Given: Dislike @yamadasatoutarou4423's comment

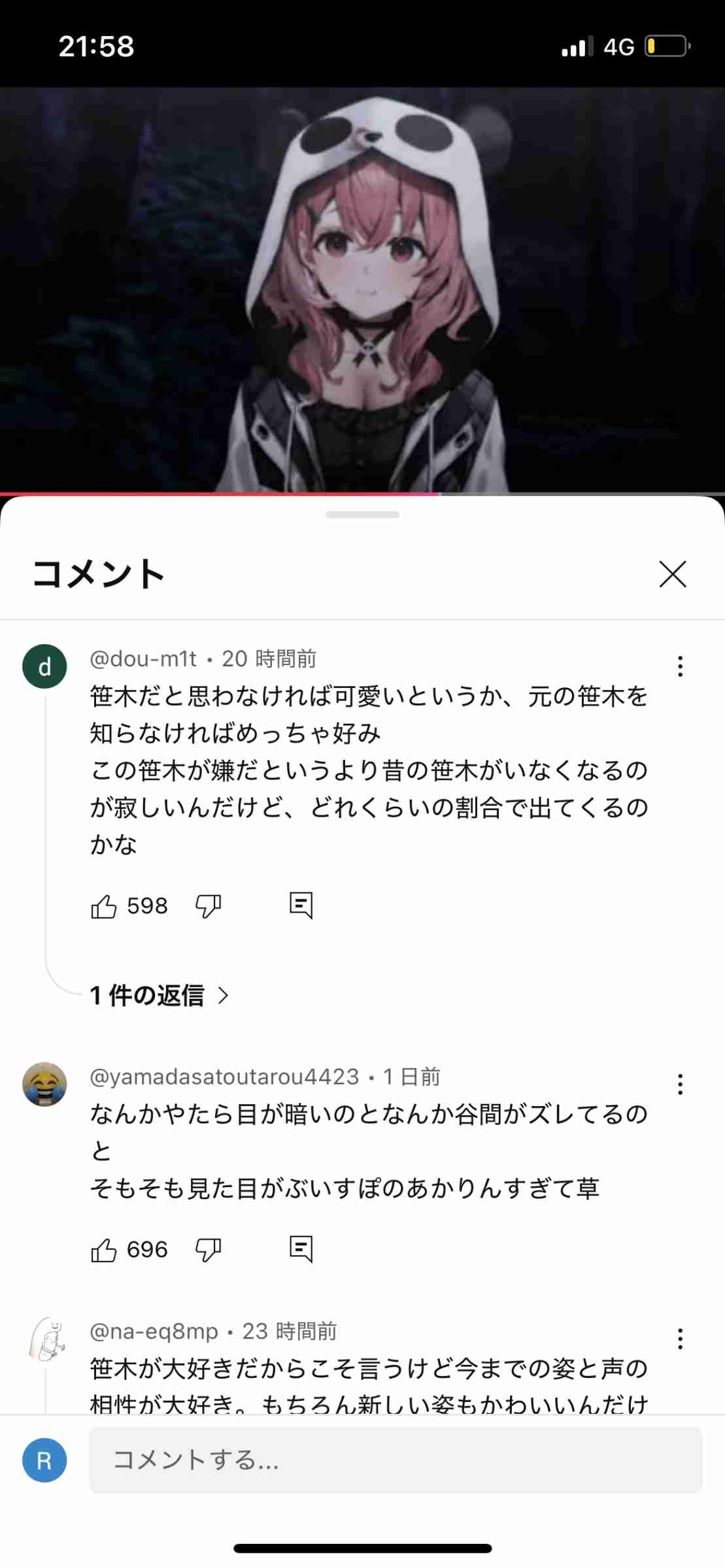Looking at the screenshot, I should pyautogui.click(x=208, y=1250).
